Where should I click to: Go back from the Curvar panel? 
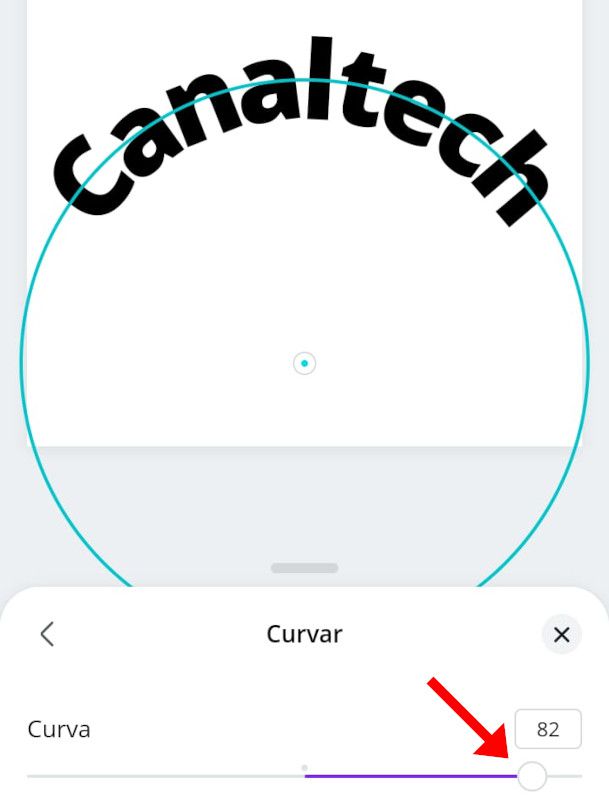coord(46,634)
